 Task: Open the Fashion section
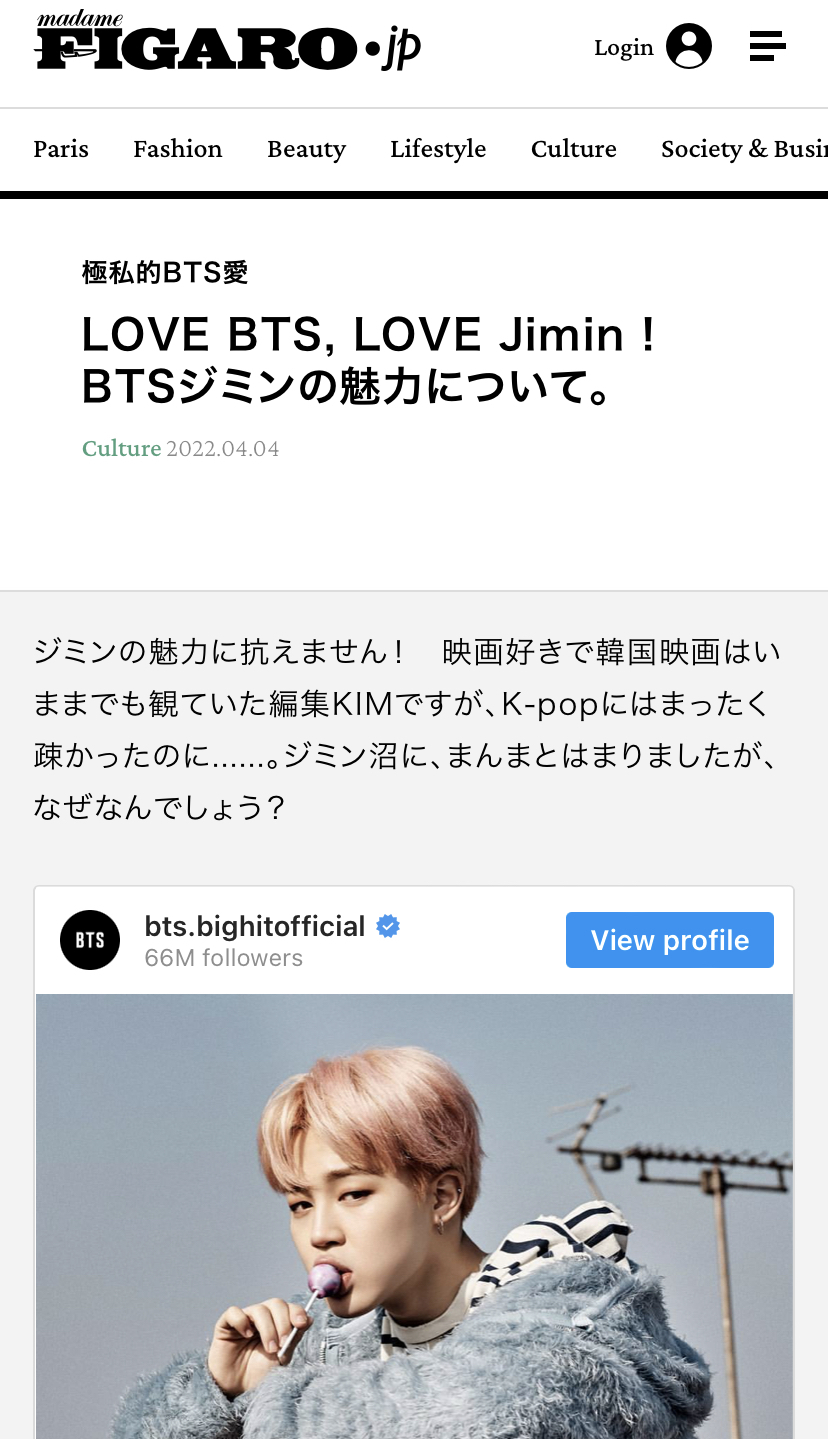(178, 149)
